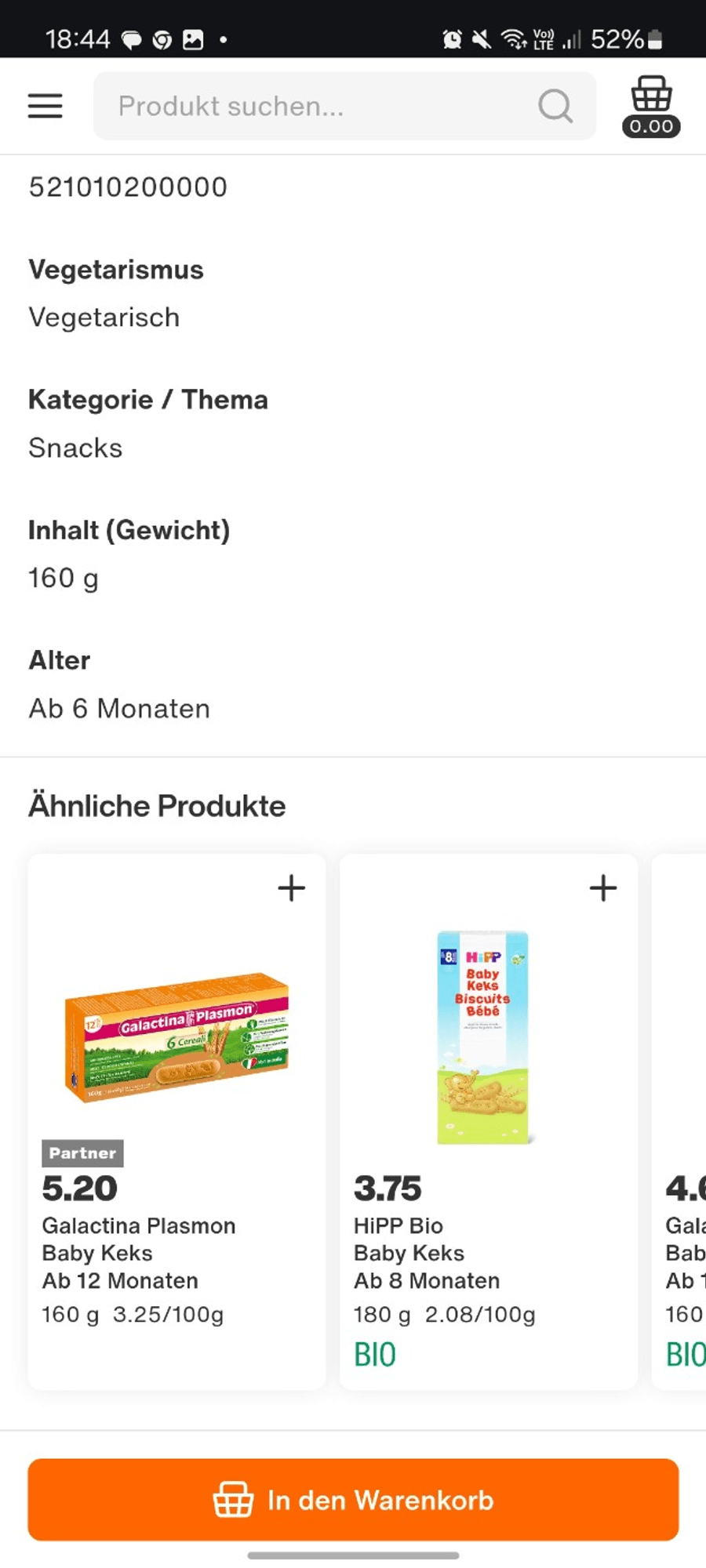Viewport: 706px width, 1568px height.
Task: Open the shopping cart showing 0.00
Action: [x=651, y=106]
